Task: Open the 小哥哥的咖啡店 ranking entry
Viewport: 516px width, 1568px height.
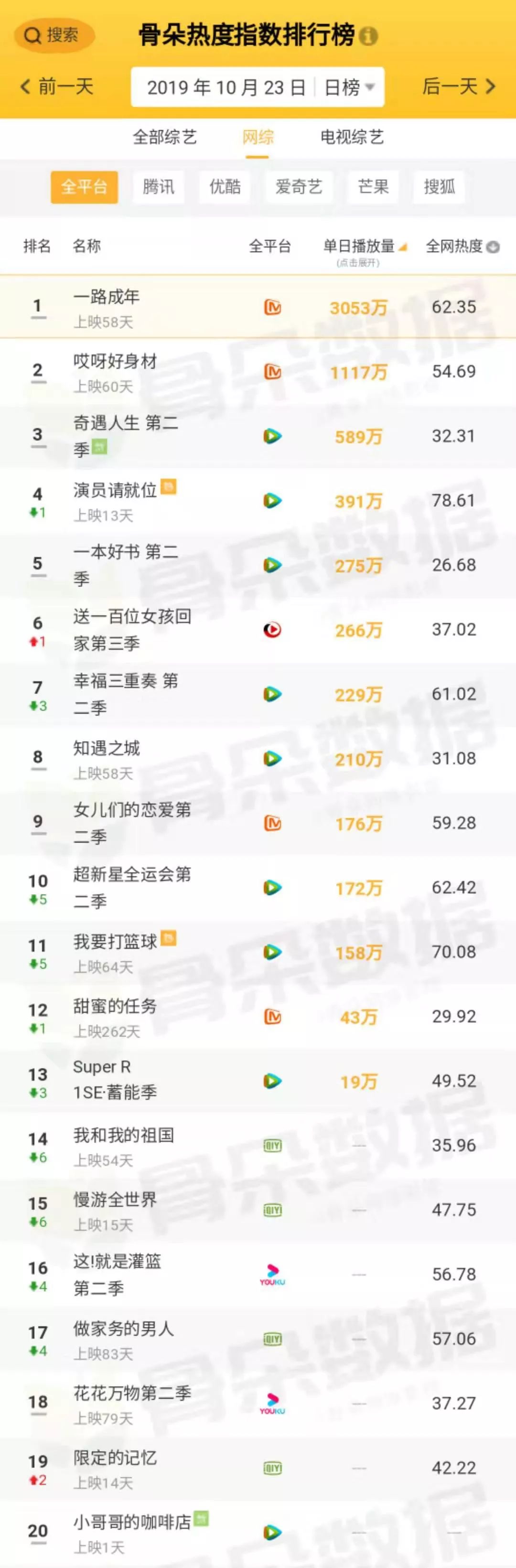Action: [132, 1522]
